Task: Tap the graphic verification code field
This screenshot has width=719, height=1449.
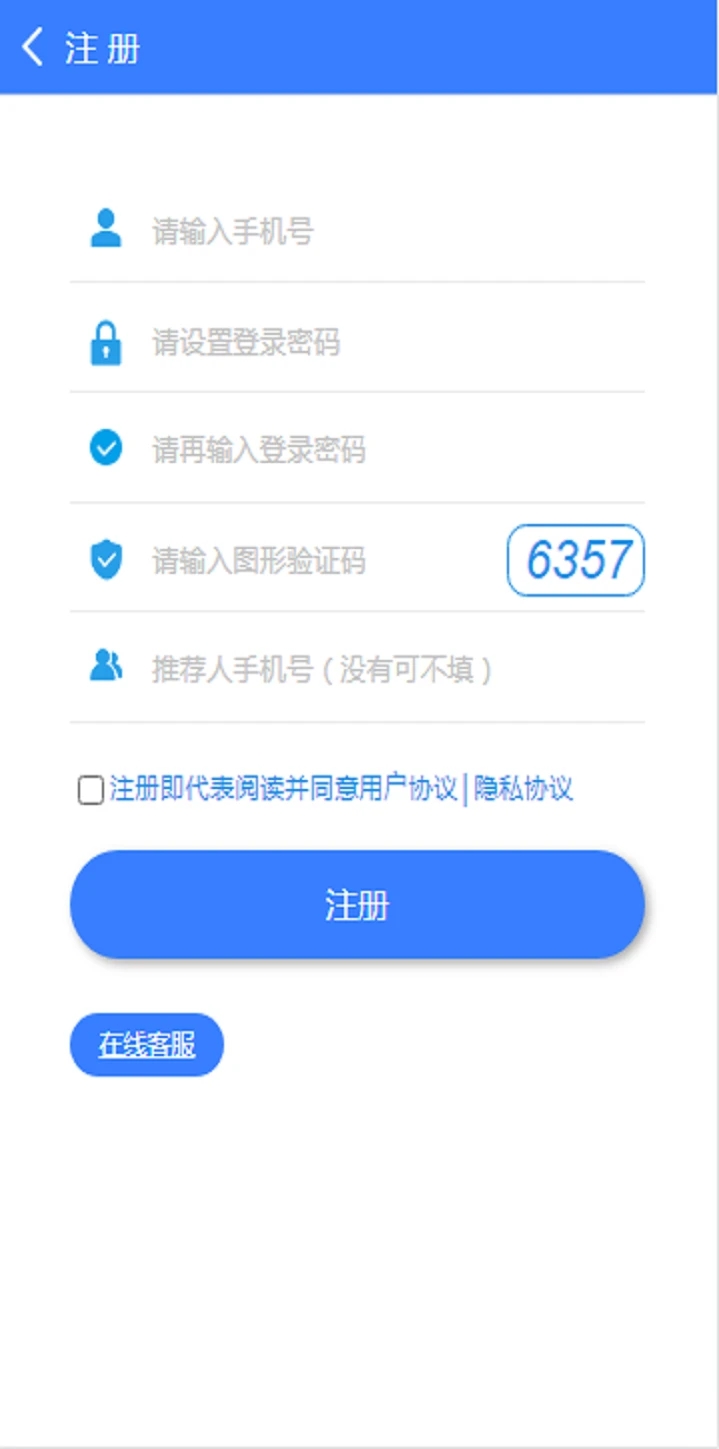Action: pos(320,561)
